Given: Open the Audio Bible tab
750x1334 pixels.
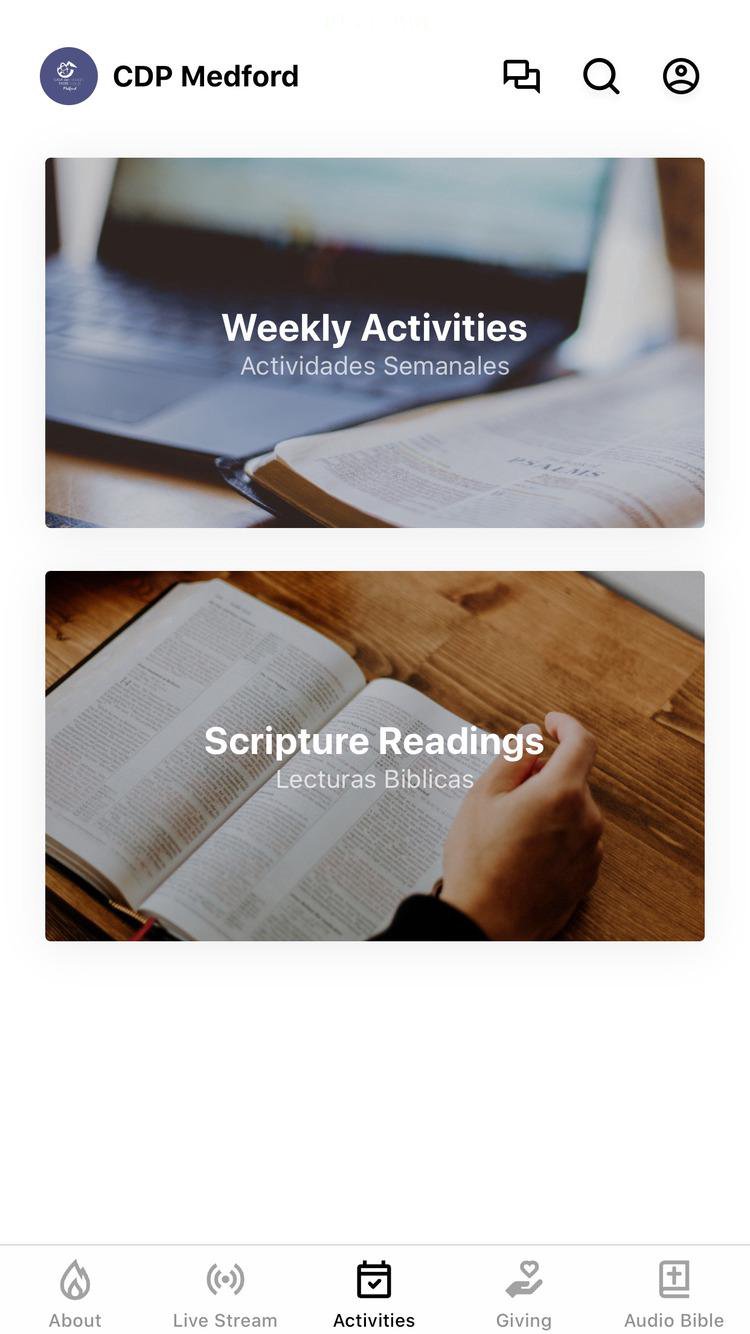Looking at the screenshot, I should (x=674, y=1293).
